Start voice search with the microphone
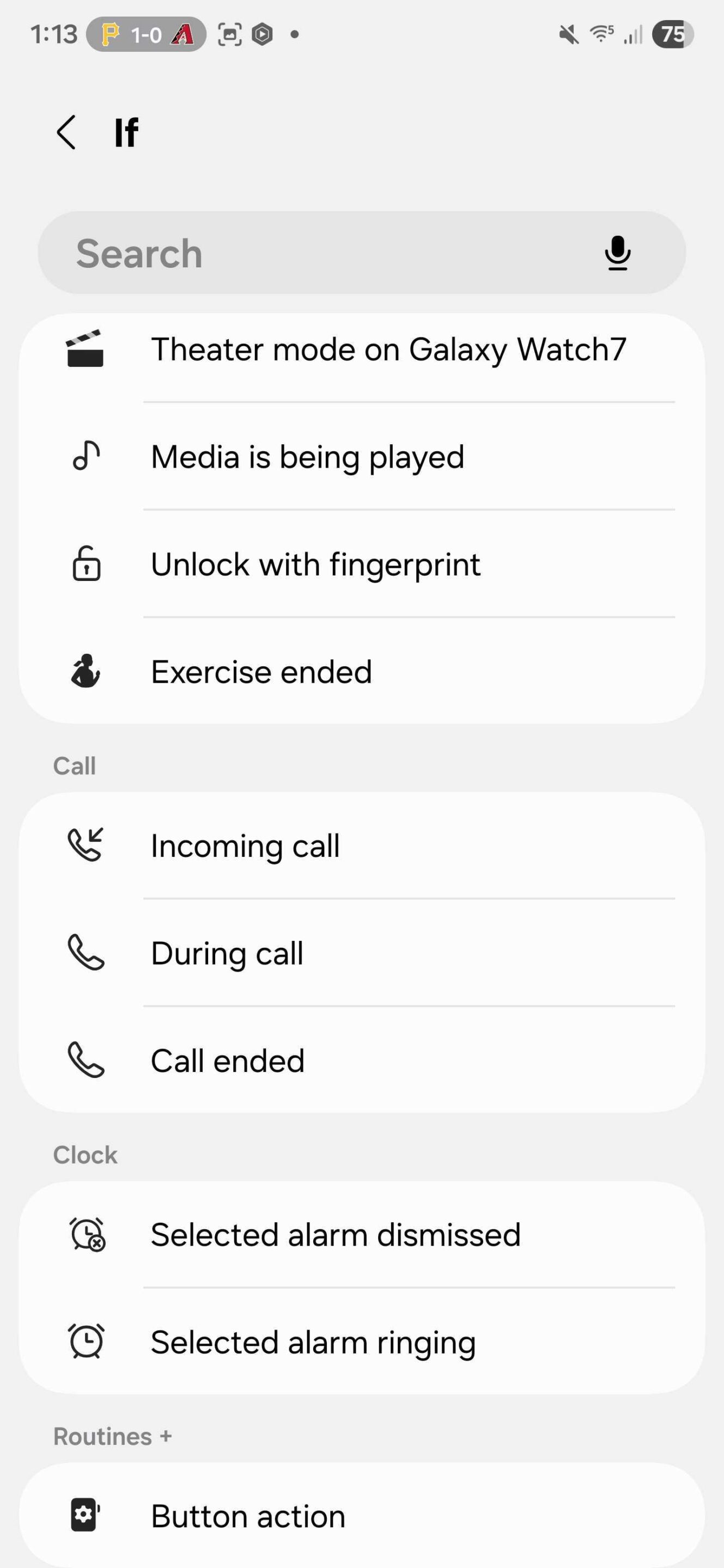 pyautogui.click(x=617, y=253)
